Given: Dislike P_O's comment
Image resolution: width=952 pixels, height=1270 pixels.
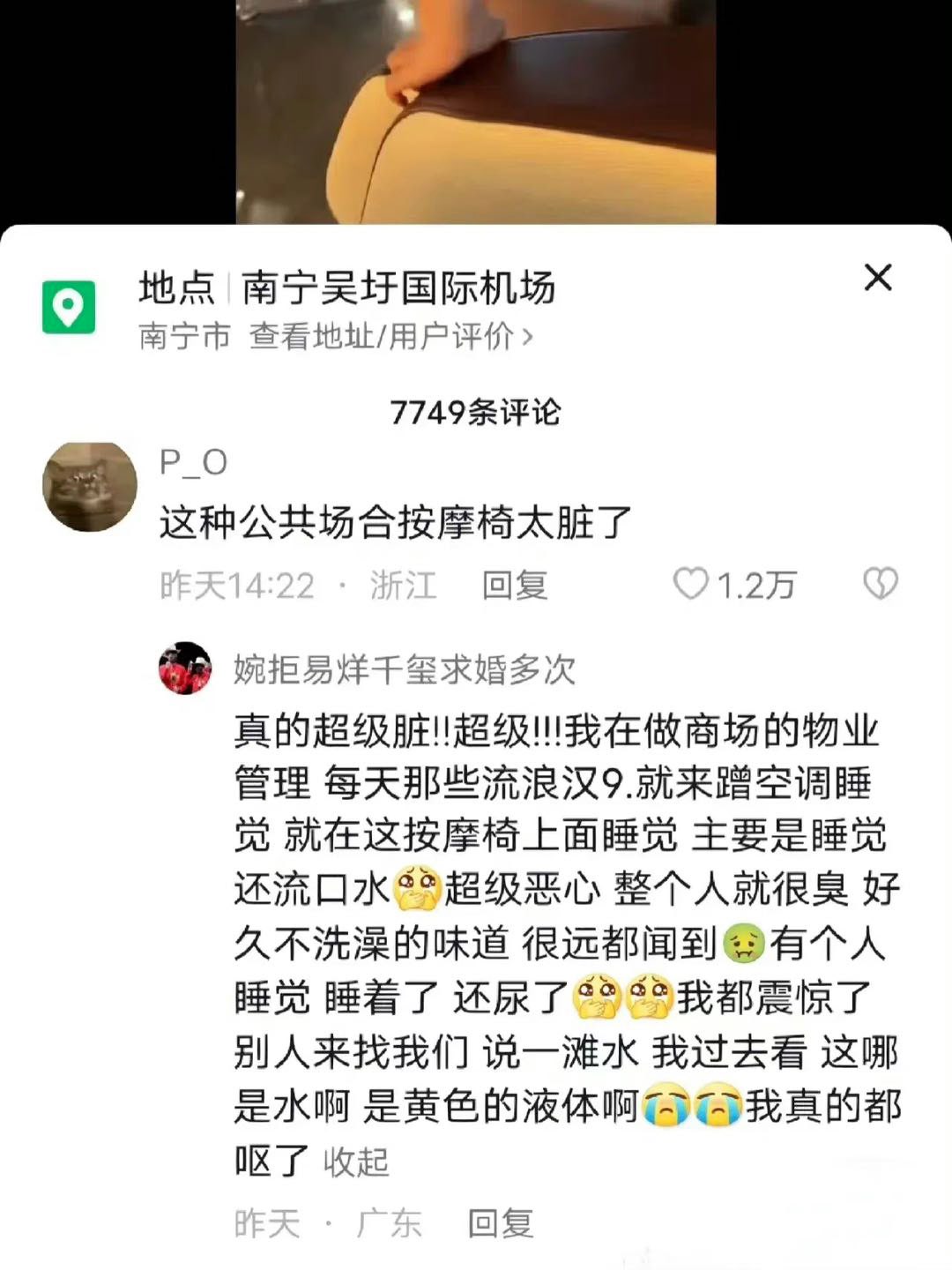Looking at the screenshot, I should [879, 584].
